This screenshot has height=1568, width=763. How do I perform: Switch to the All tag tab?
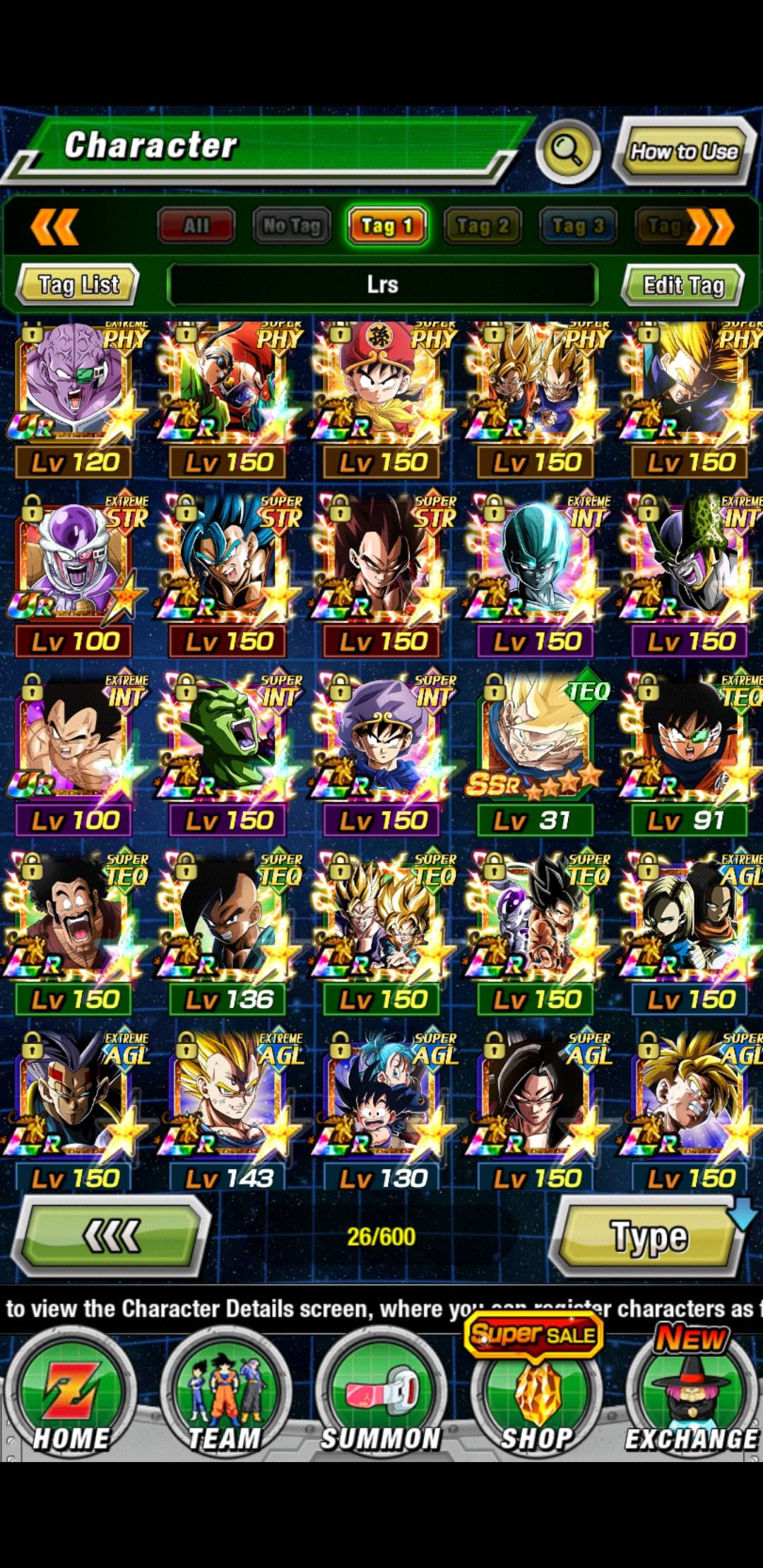[196, 226]
